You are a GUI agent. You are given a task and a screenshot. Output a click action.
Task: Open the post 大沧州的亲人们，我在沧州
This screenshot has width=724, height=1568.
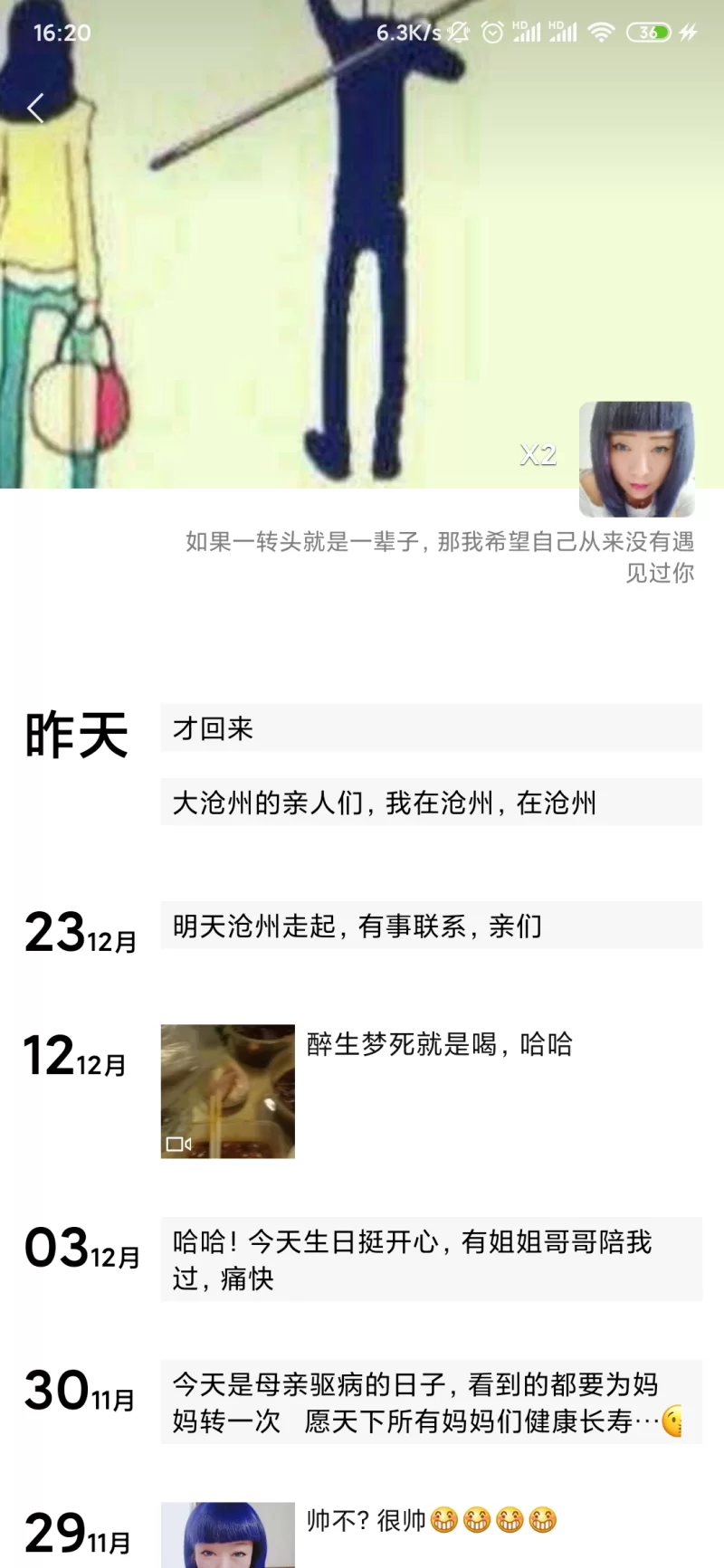(x=431, y=803)
